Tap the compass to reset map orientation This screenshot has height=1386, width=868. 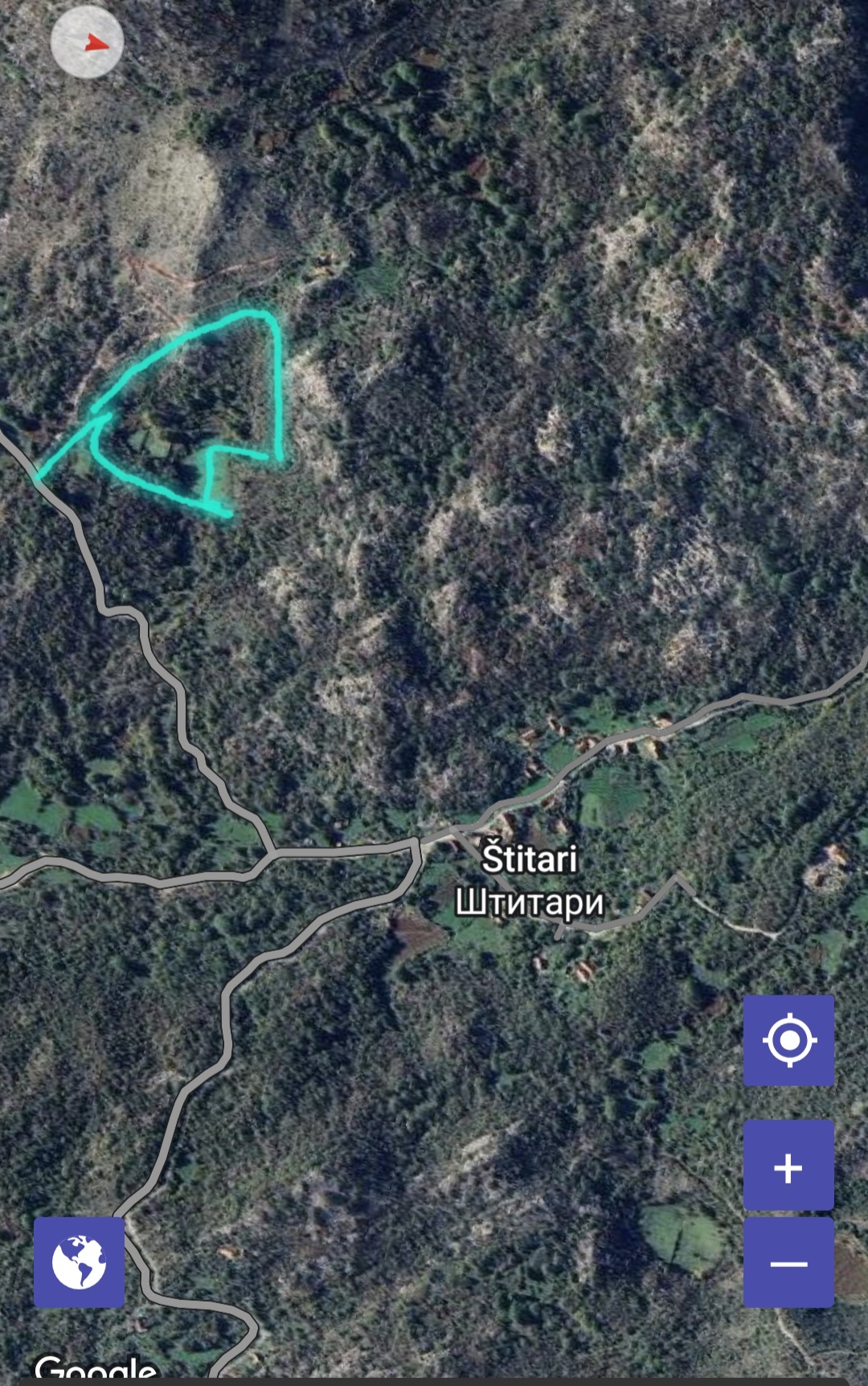coord(87,43)
